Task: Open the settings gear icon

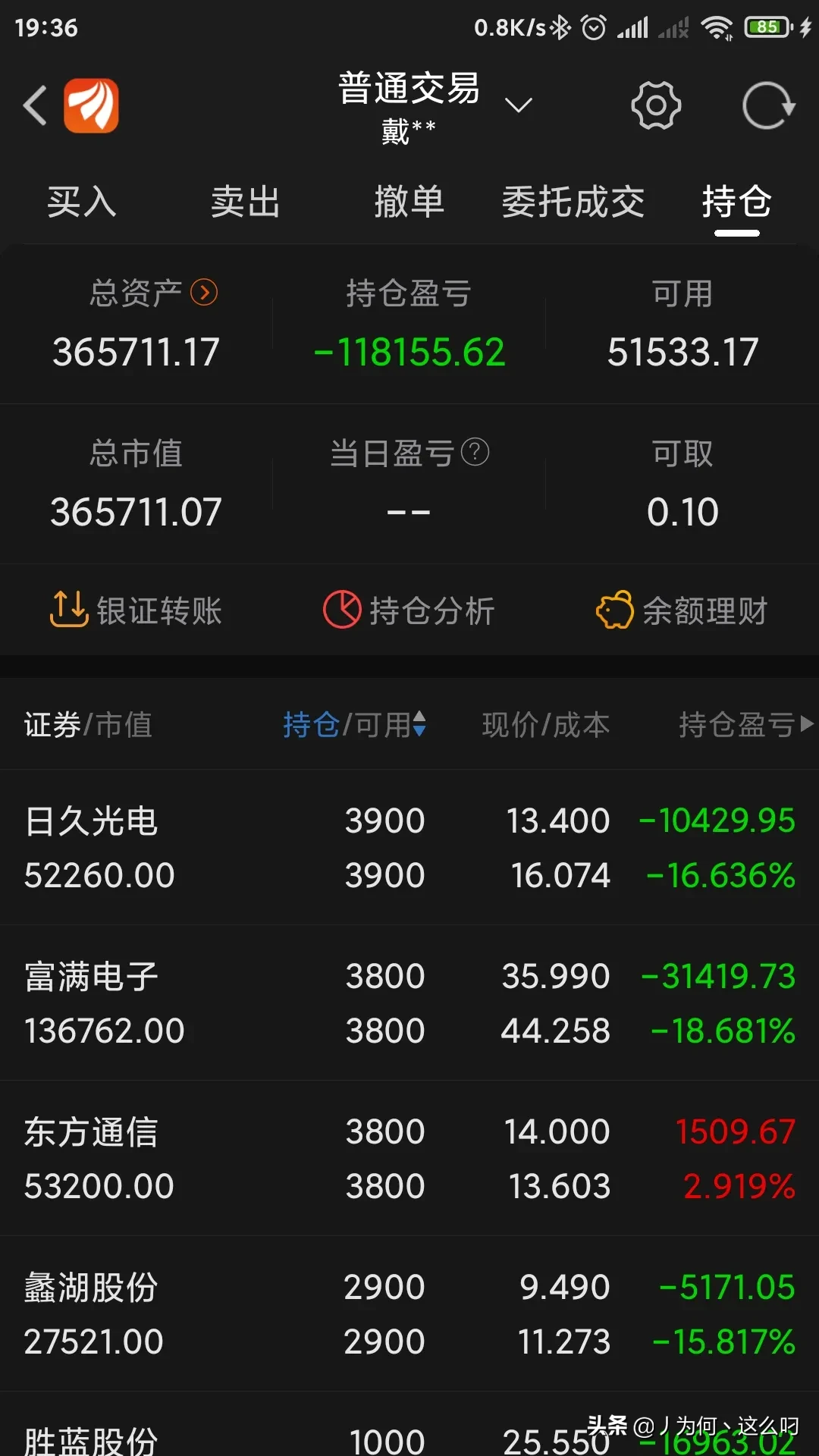Action: pos(655,105)
